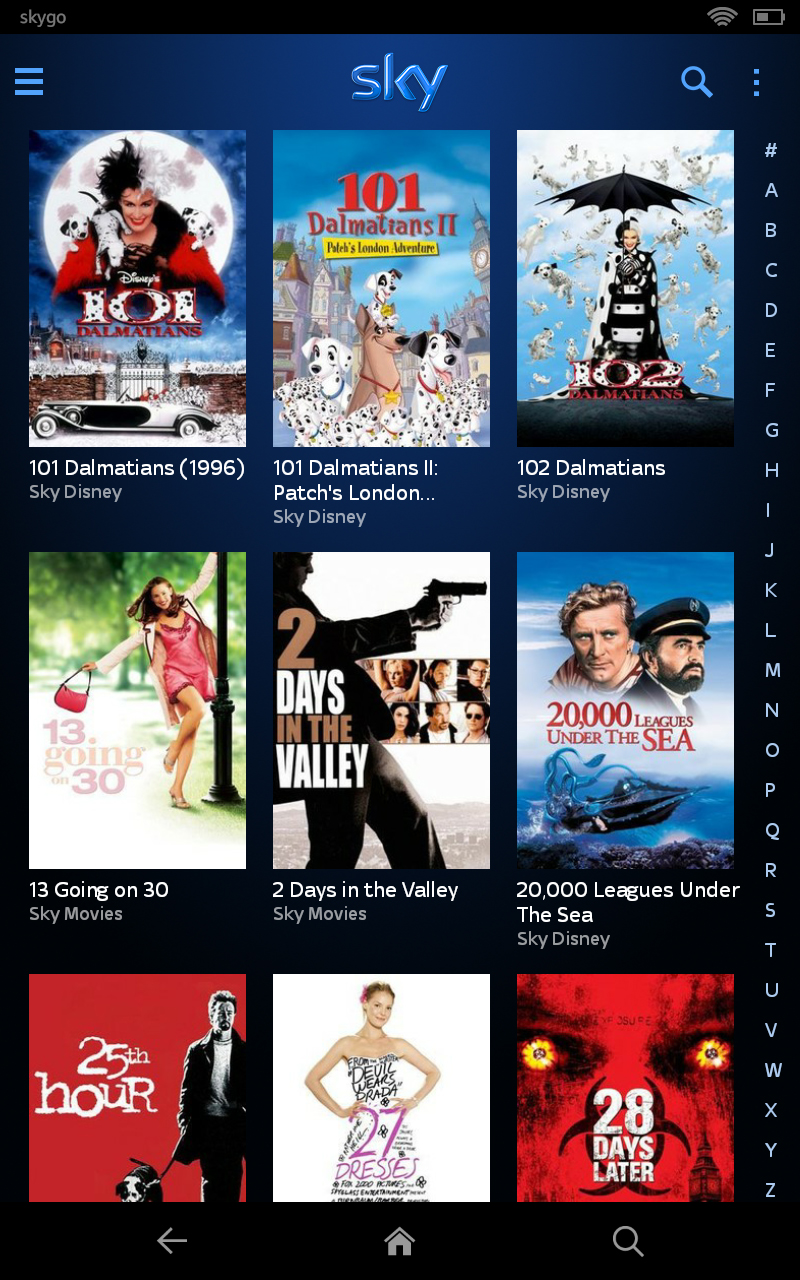Jump to letter A in the index

point(771,190)
